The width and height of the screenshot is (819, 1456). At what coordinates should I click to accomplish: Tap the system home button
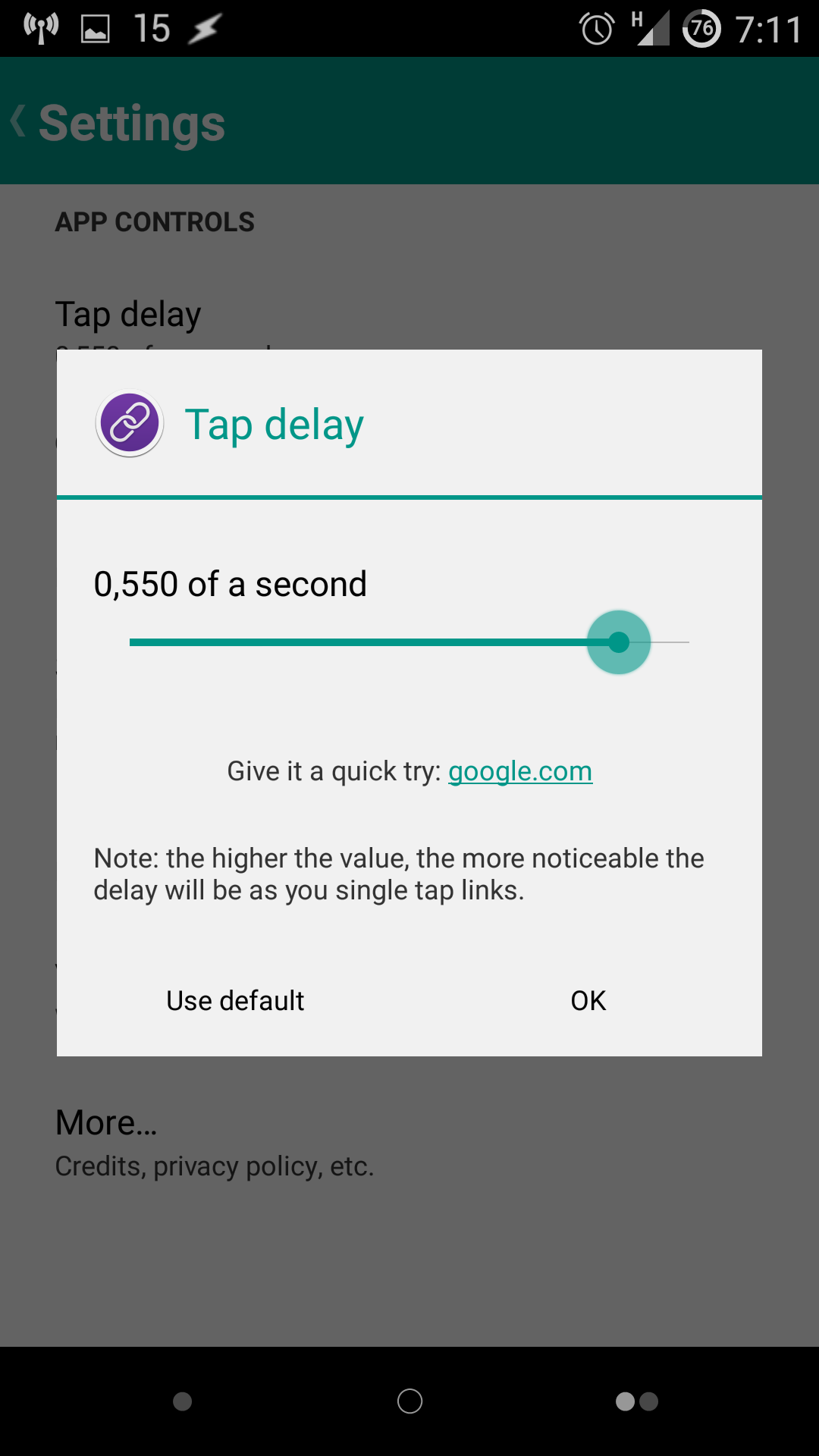[409, 1401]
